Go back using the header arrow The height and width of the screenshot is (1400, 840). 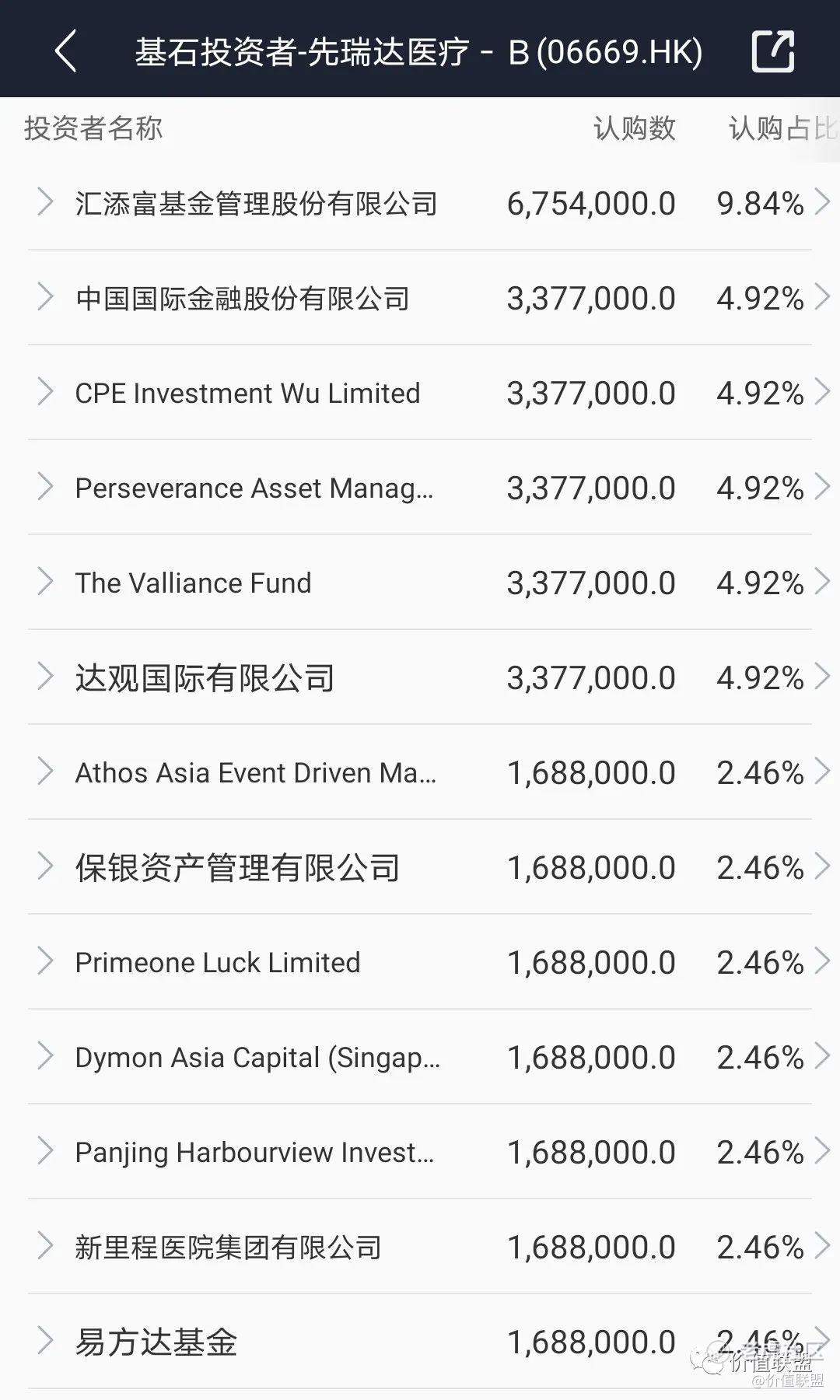tap(66, 51)
